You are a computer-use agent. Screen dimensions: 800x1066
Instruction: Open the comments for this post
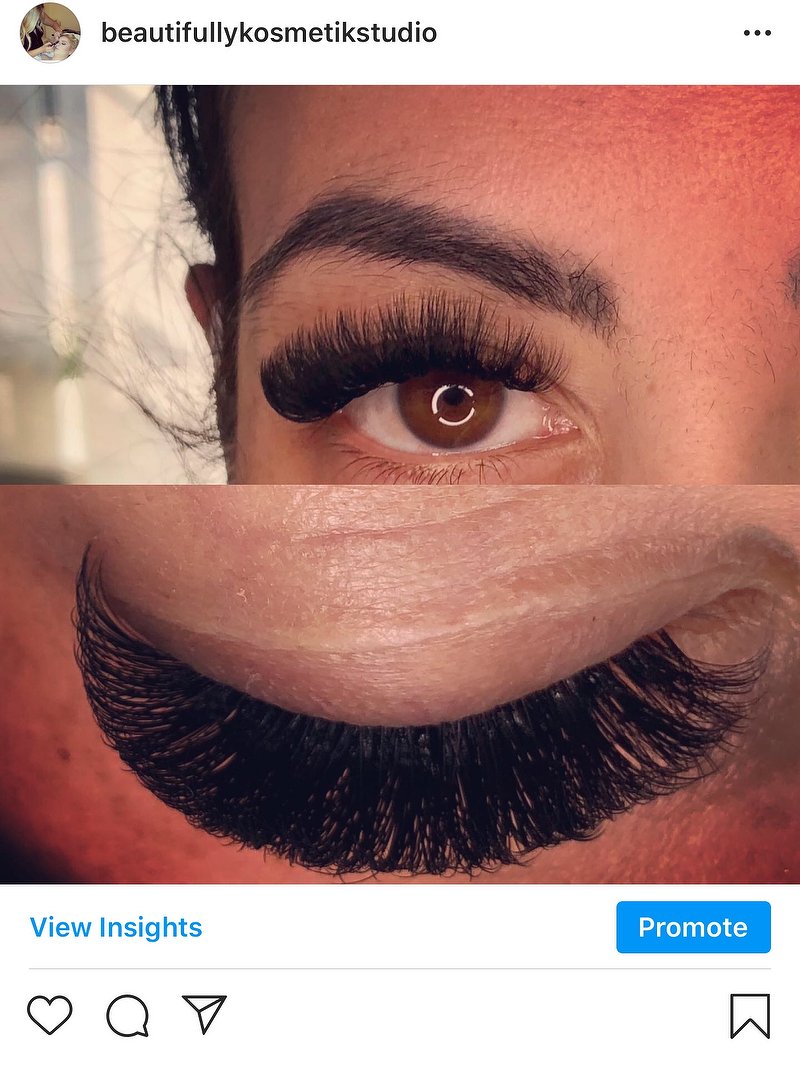click(x=128, y=1015)
